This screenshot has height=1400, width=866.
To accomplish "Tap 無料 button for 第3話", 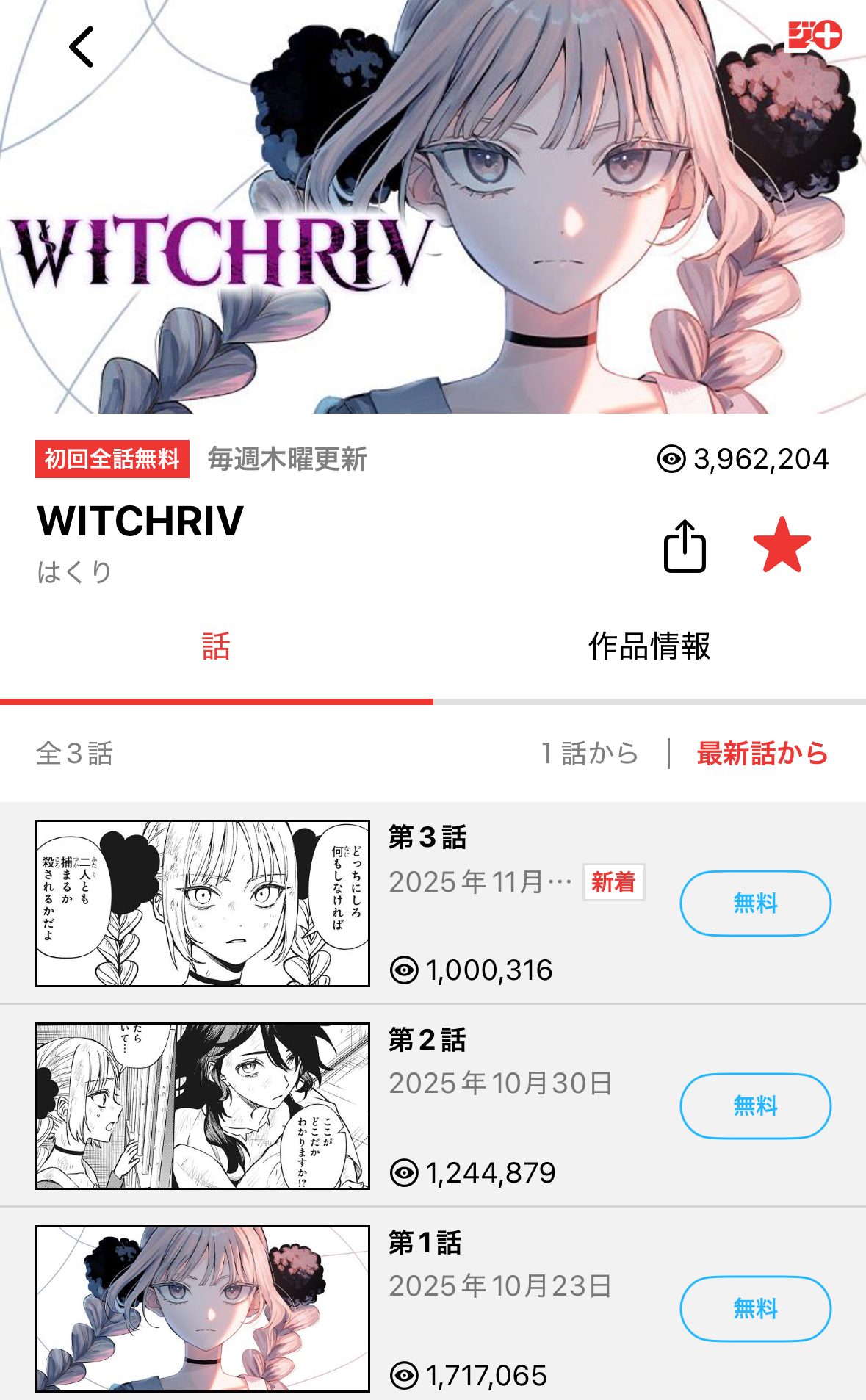I will 755,903.
